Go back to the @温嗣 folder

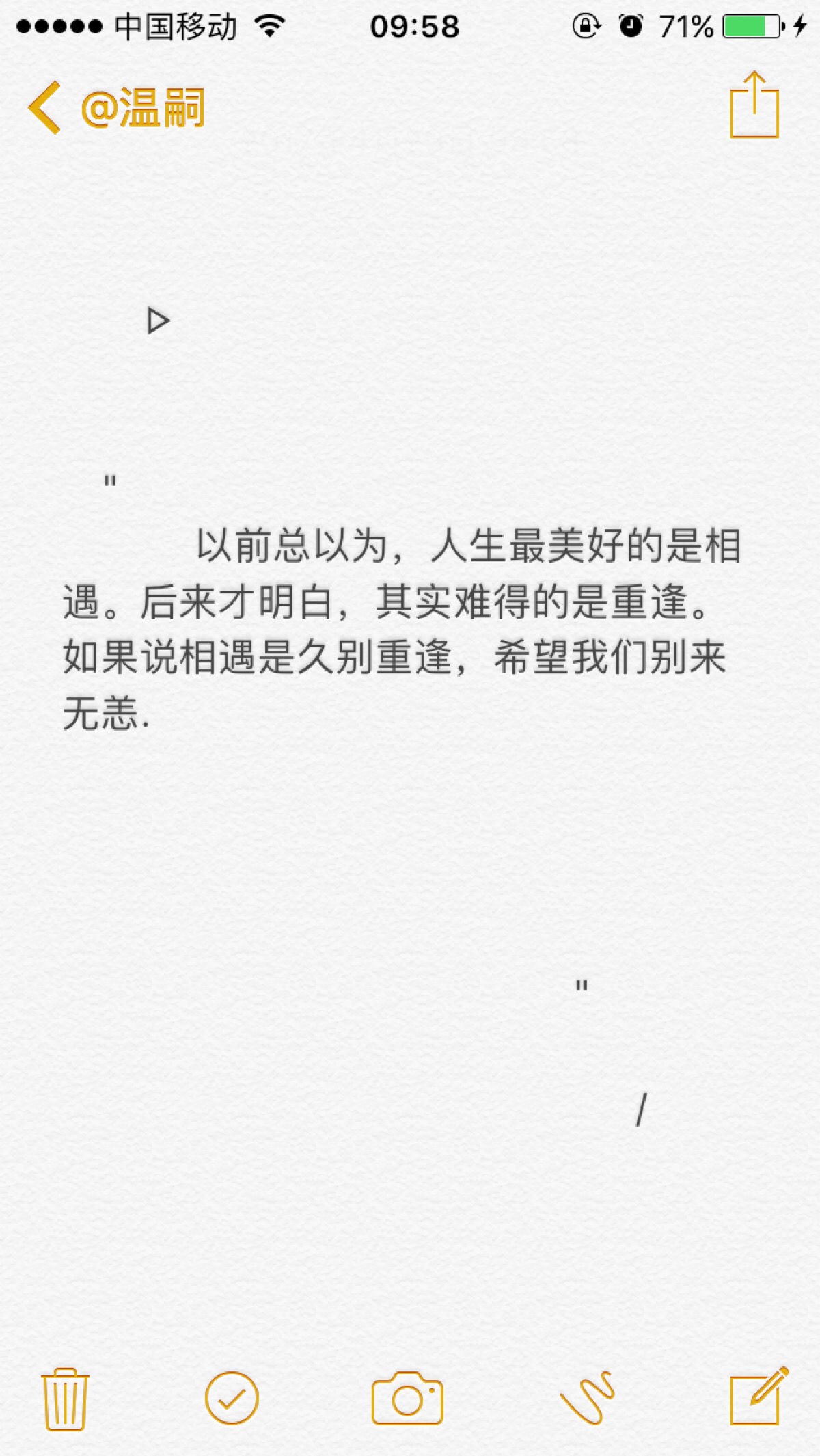[x=116, y=108]
